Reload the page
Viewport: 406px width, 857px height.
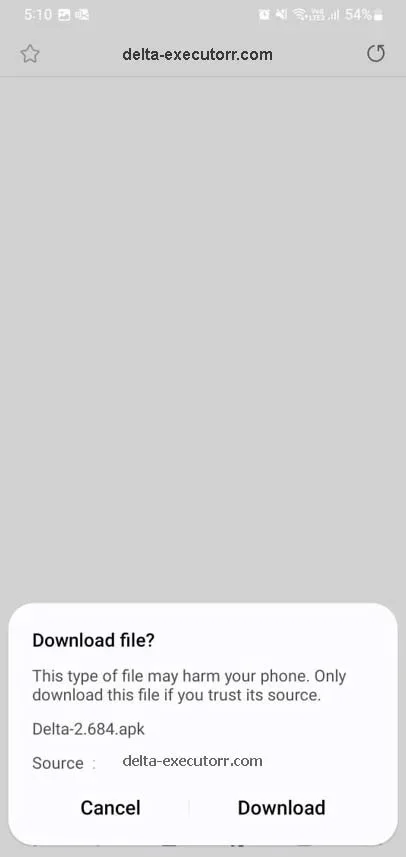click(x=375, y=54)
